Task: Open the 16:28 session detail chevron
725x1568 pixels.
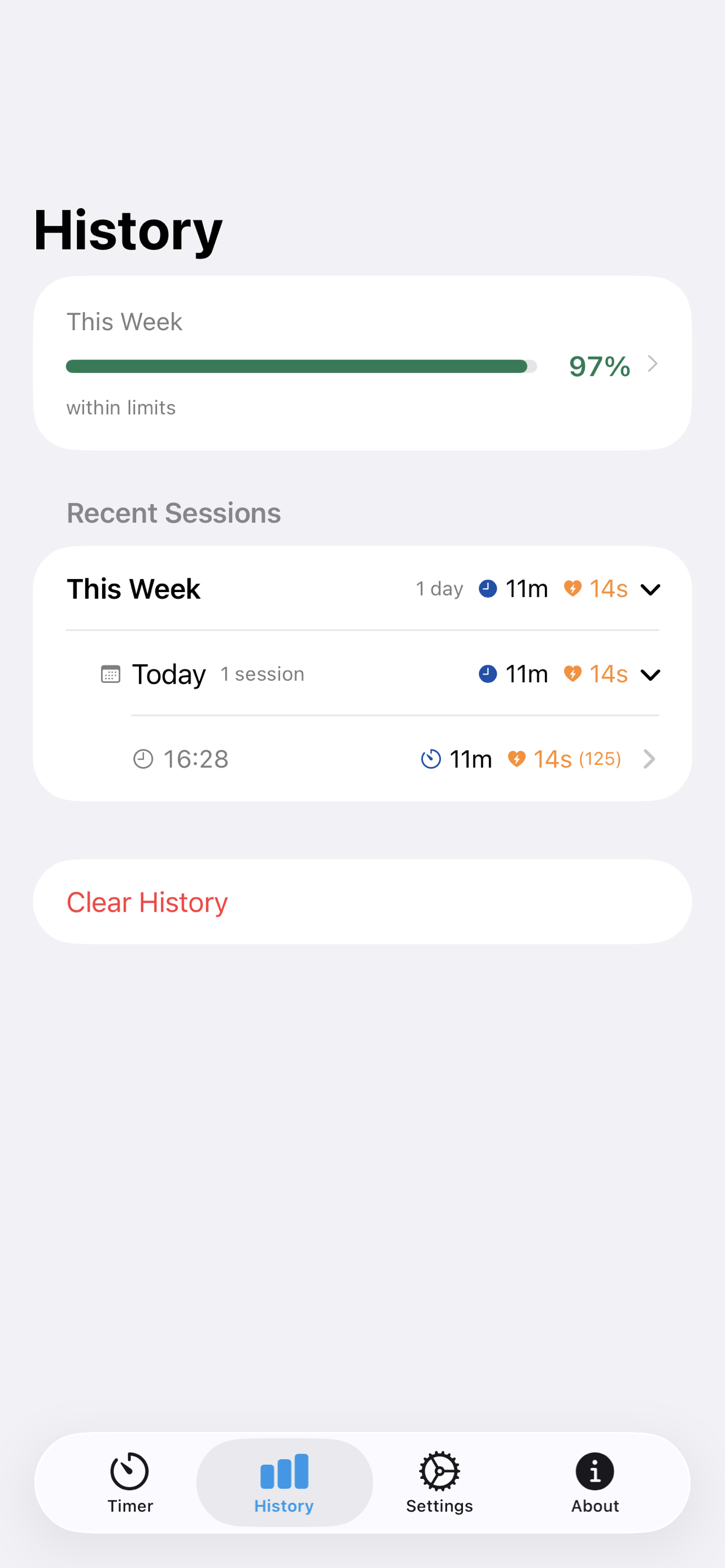Action: pyautogui.click(x=650, y=759)
